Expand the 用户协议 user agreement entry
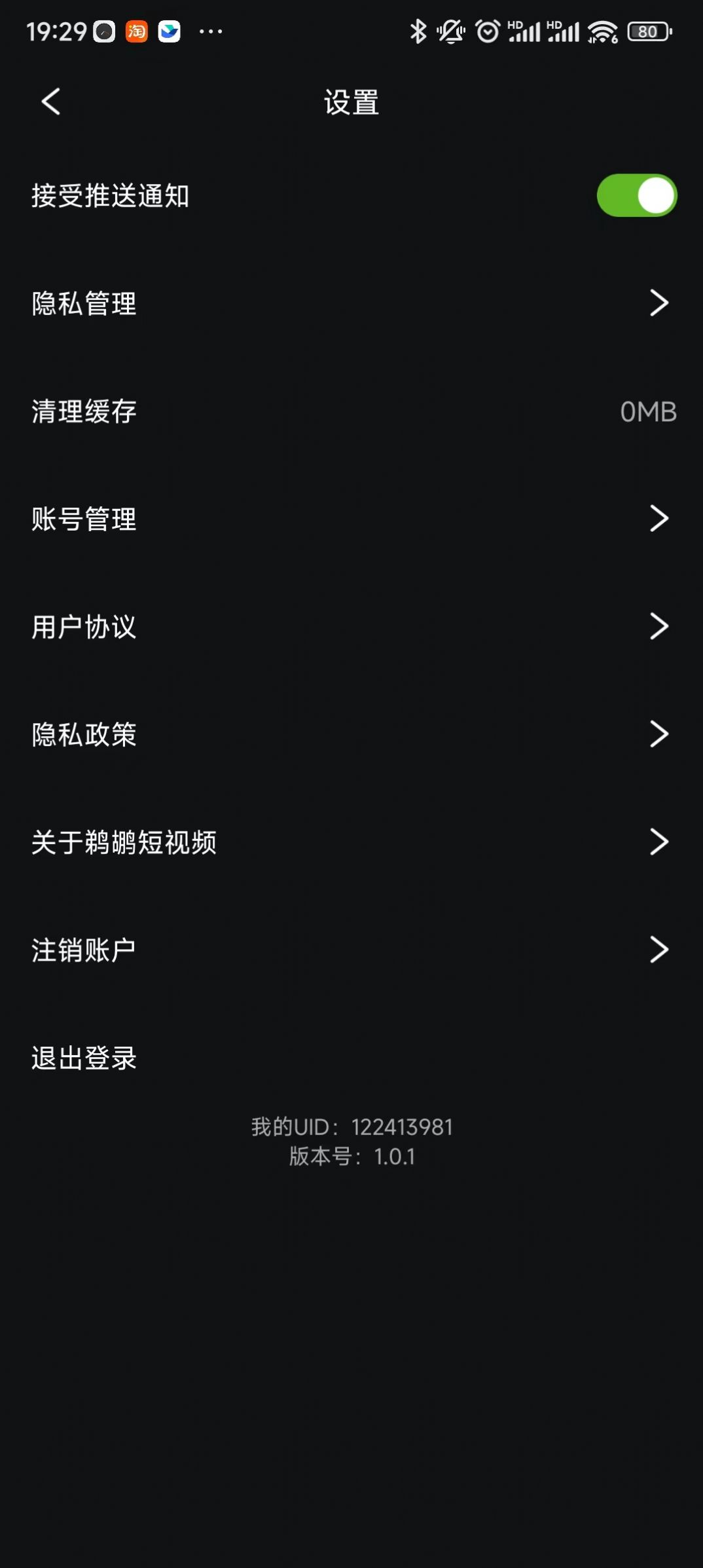 [659, 627]
